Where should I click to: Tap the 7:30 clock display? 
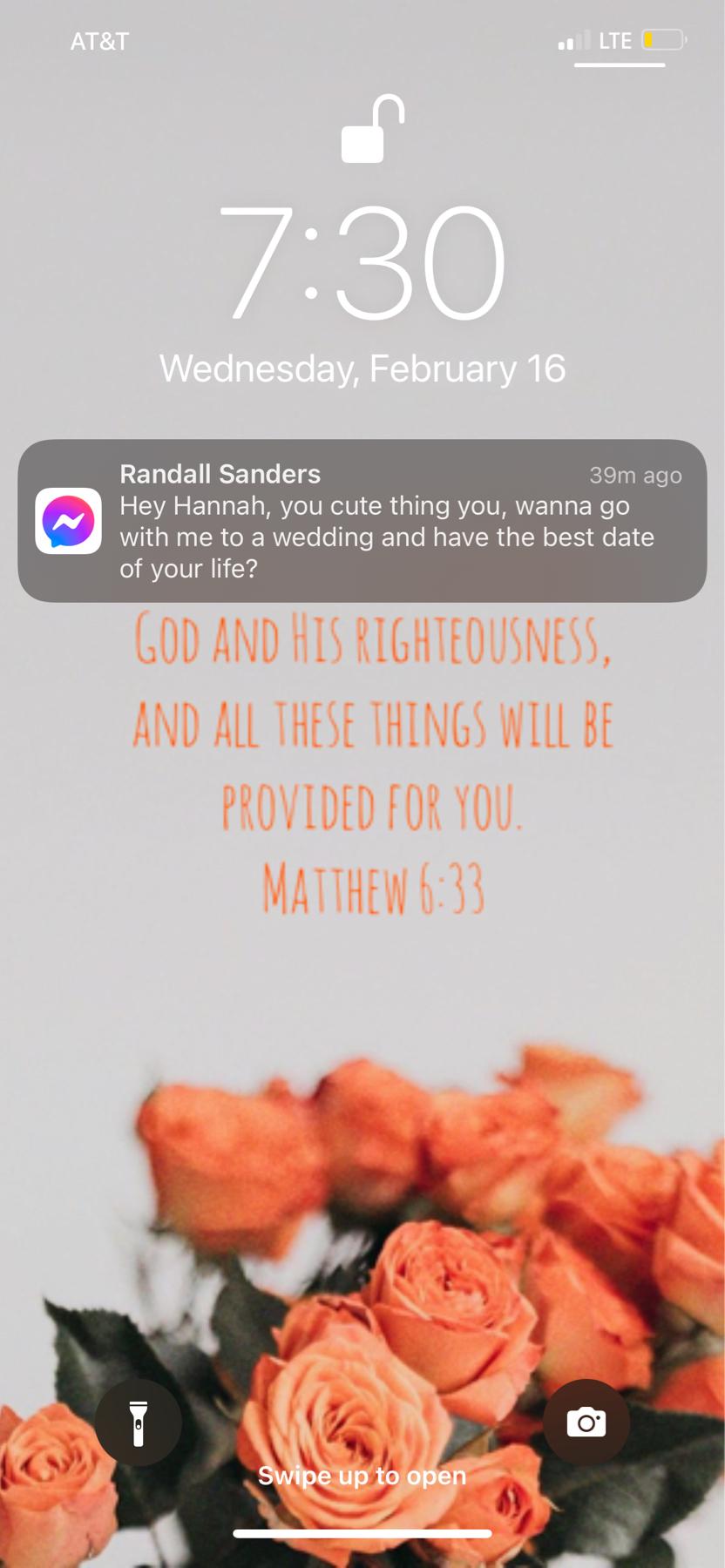(362, 266)
